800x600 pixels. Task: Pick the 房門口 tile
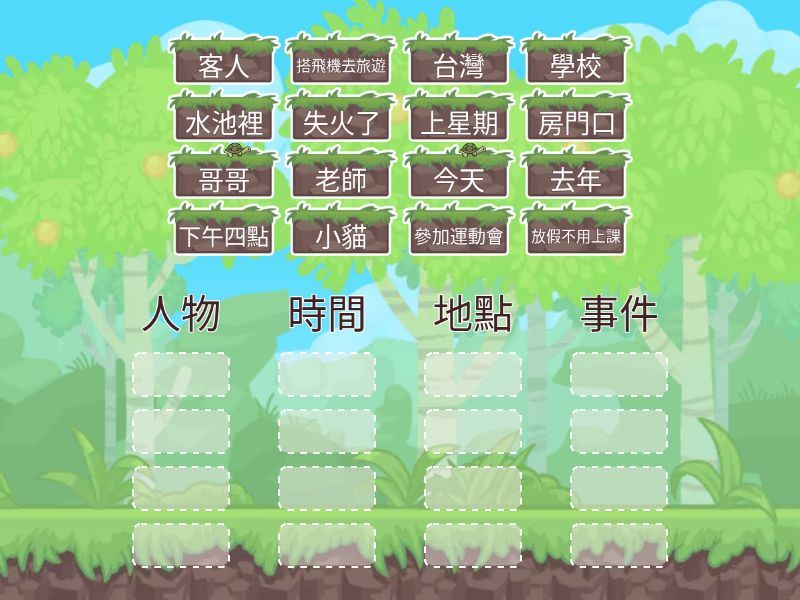[576, 123]
